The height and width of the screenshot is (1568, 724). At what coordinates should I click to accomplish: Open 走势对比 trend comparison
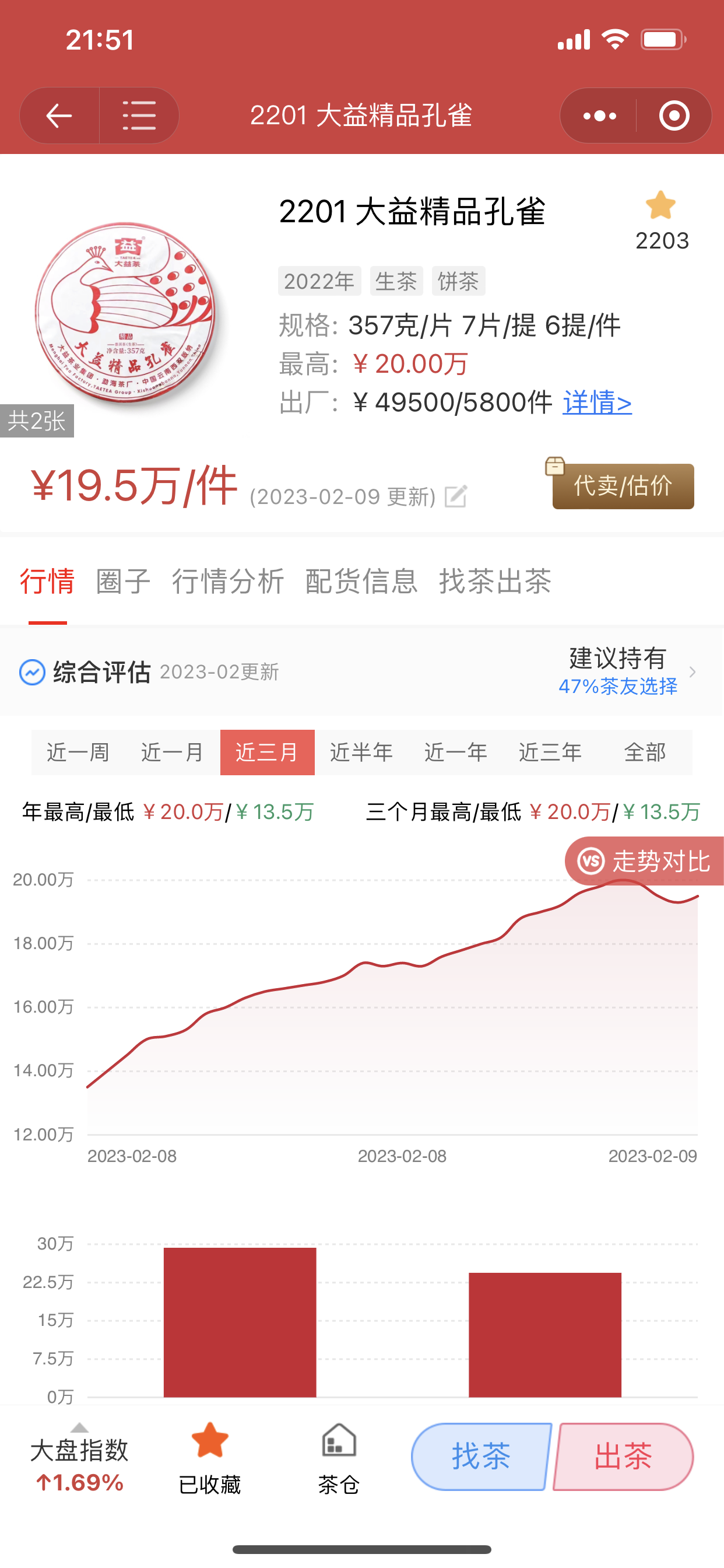[644, 860]
